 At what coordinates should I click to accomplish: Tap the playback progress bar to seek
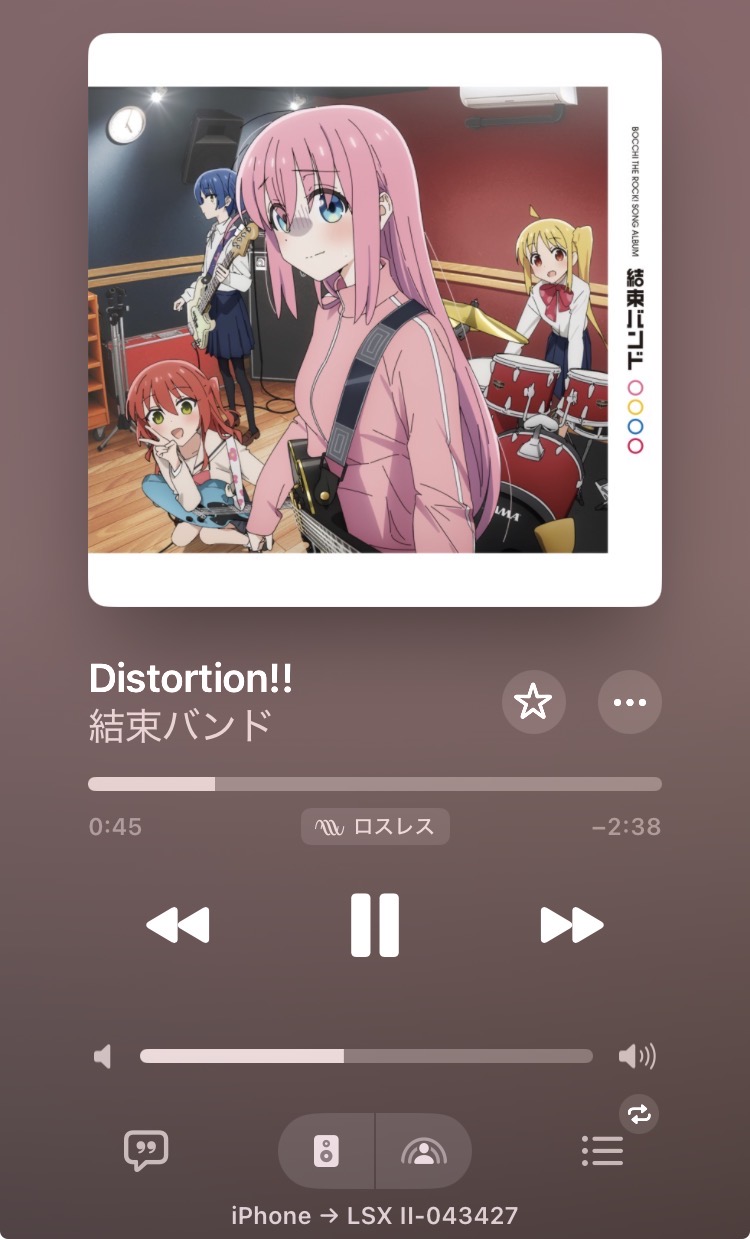[x=375, y=784]
